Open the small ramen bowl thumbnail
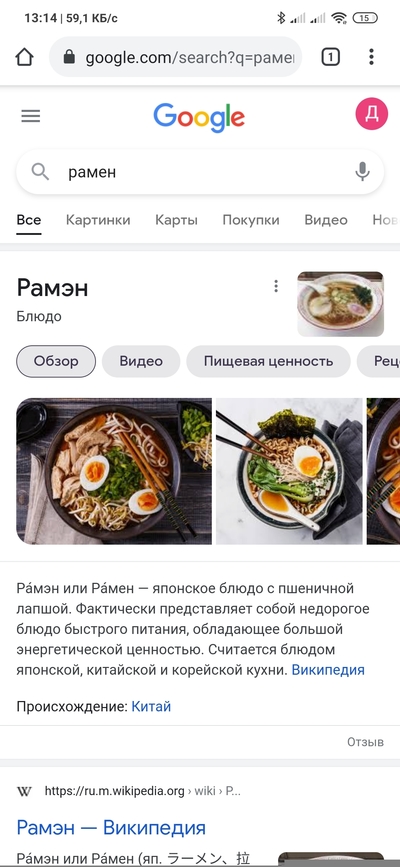The image size is (400, 867). click(x=340, y=304)
